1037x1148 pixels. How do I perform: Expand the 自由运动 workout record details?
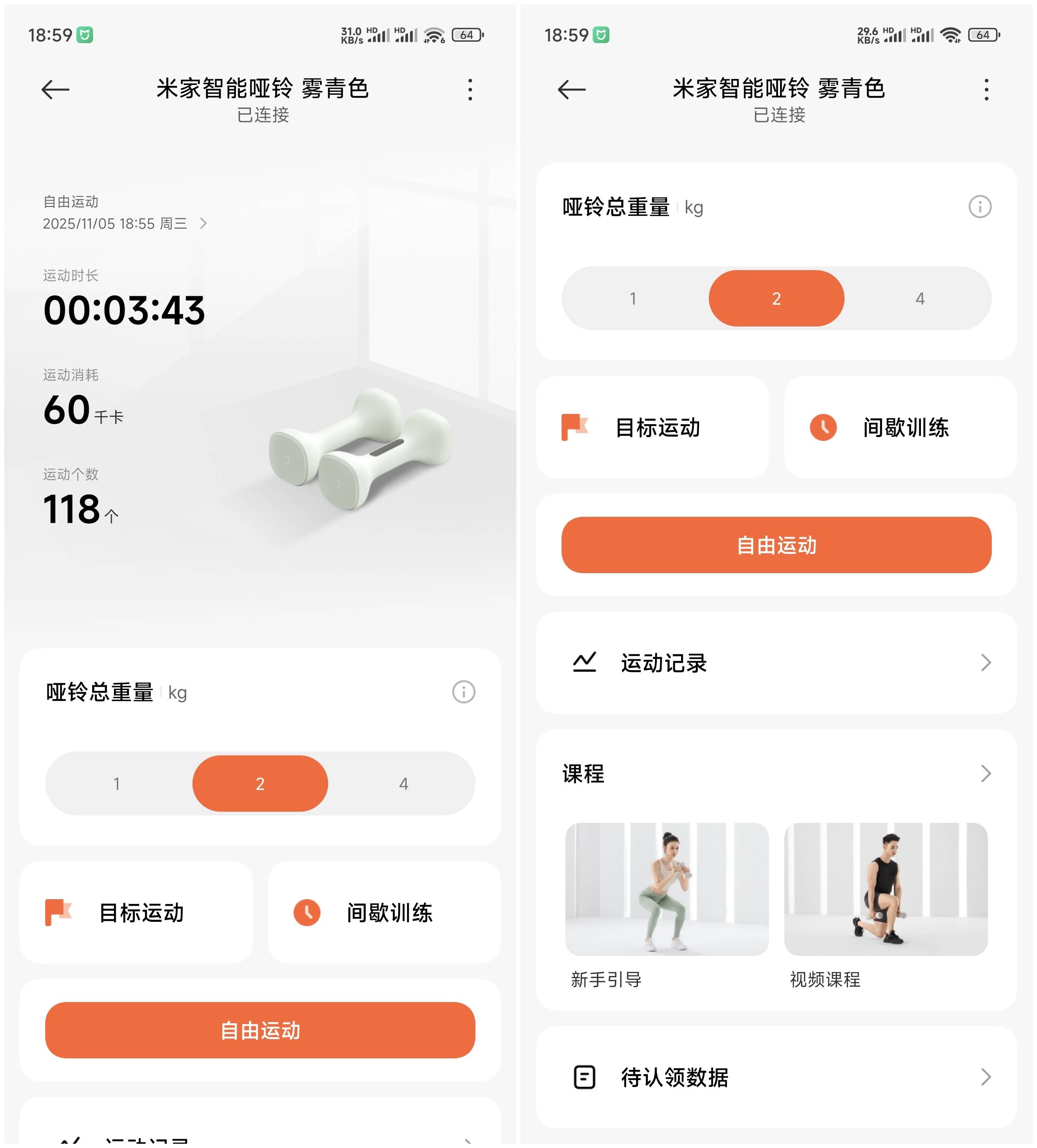coord(204,223)
